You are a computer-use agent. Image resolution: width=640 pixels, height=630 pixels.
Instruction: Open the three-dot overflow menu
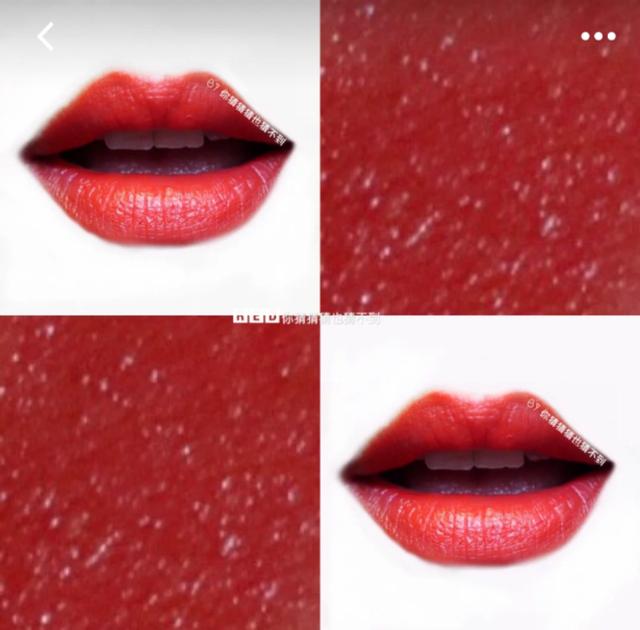(x=598, y=36)
